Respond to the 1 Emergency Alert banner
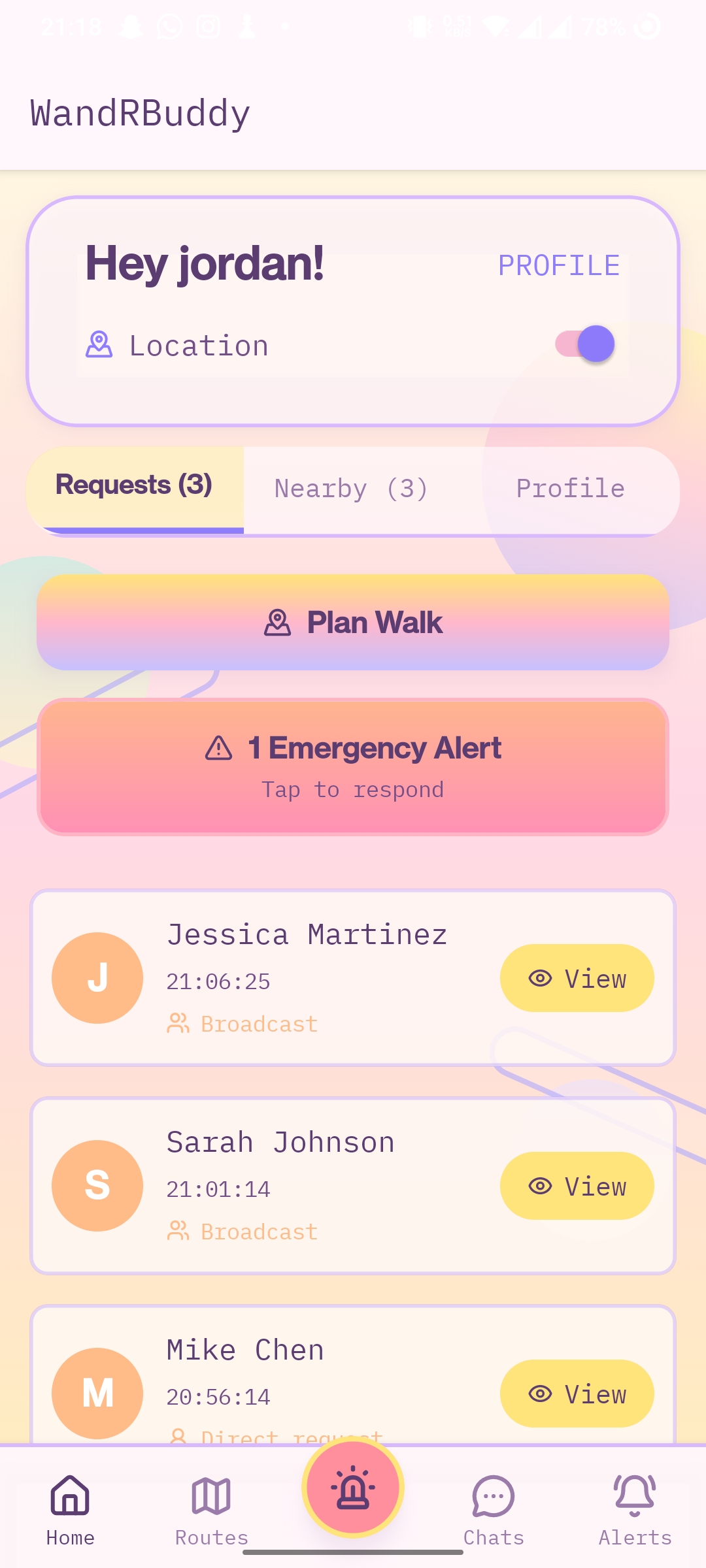Screen dimensions: 706x1568 pos(353,766)
